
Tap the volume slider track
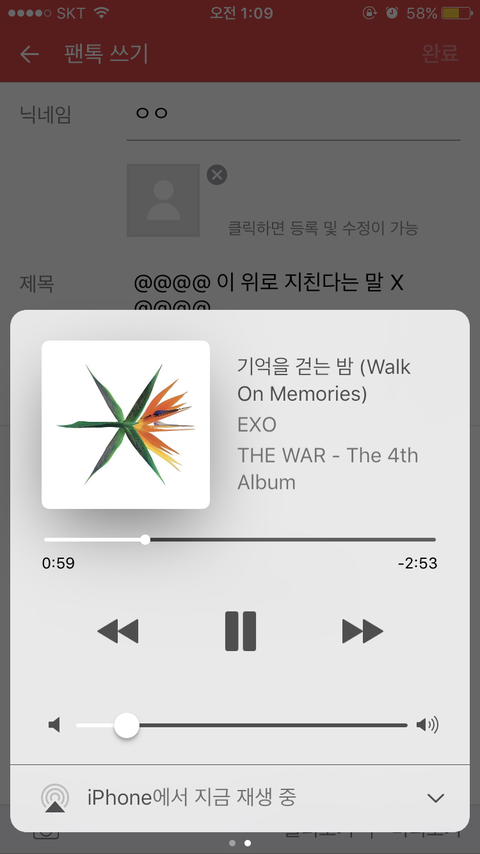[x=241, y=725]
